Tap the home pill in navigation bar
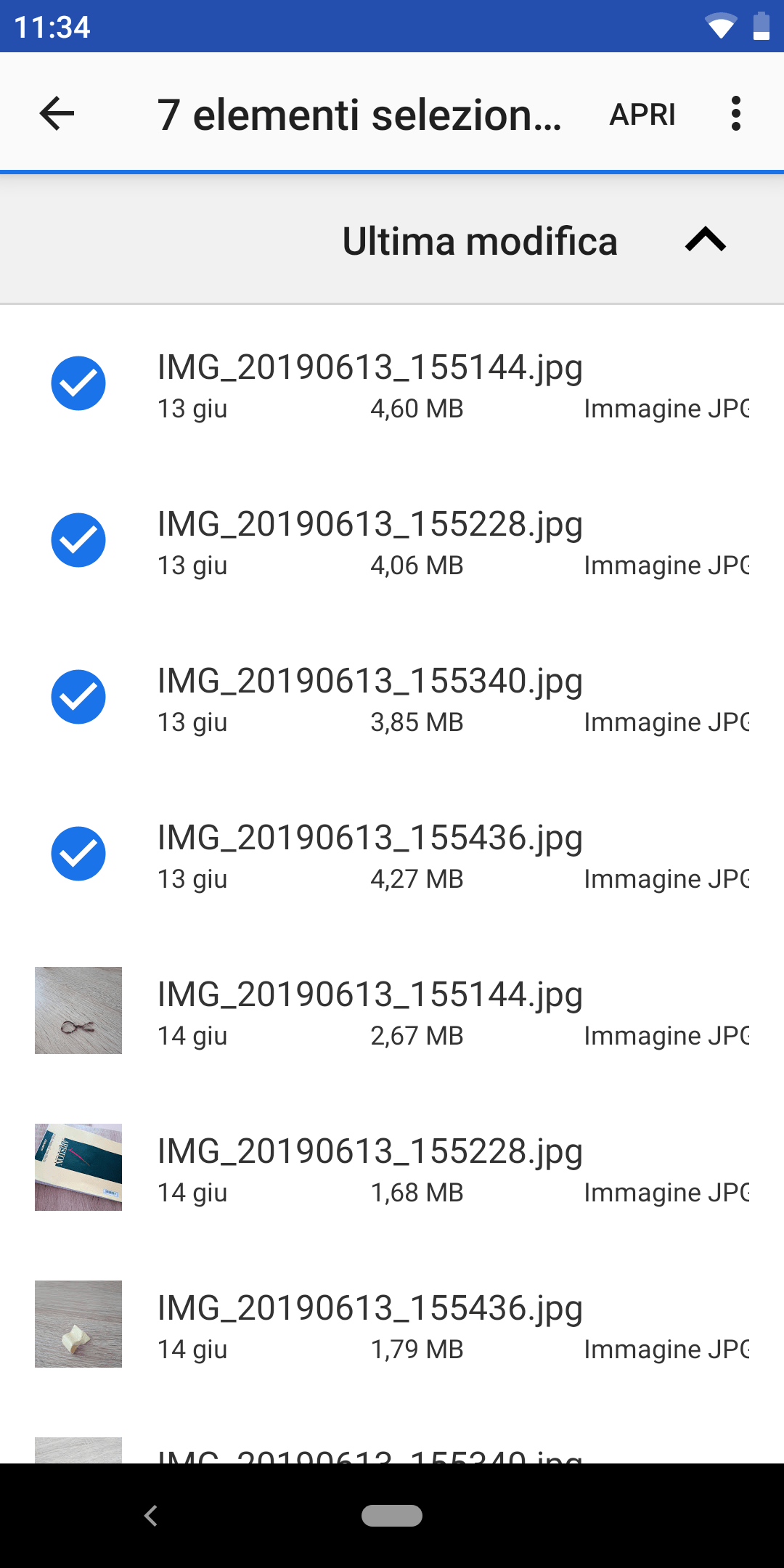 tap(392, 1516)
